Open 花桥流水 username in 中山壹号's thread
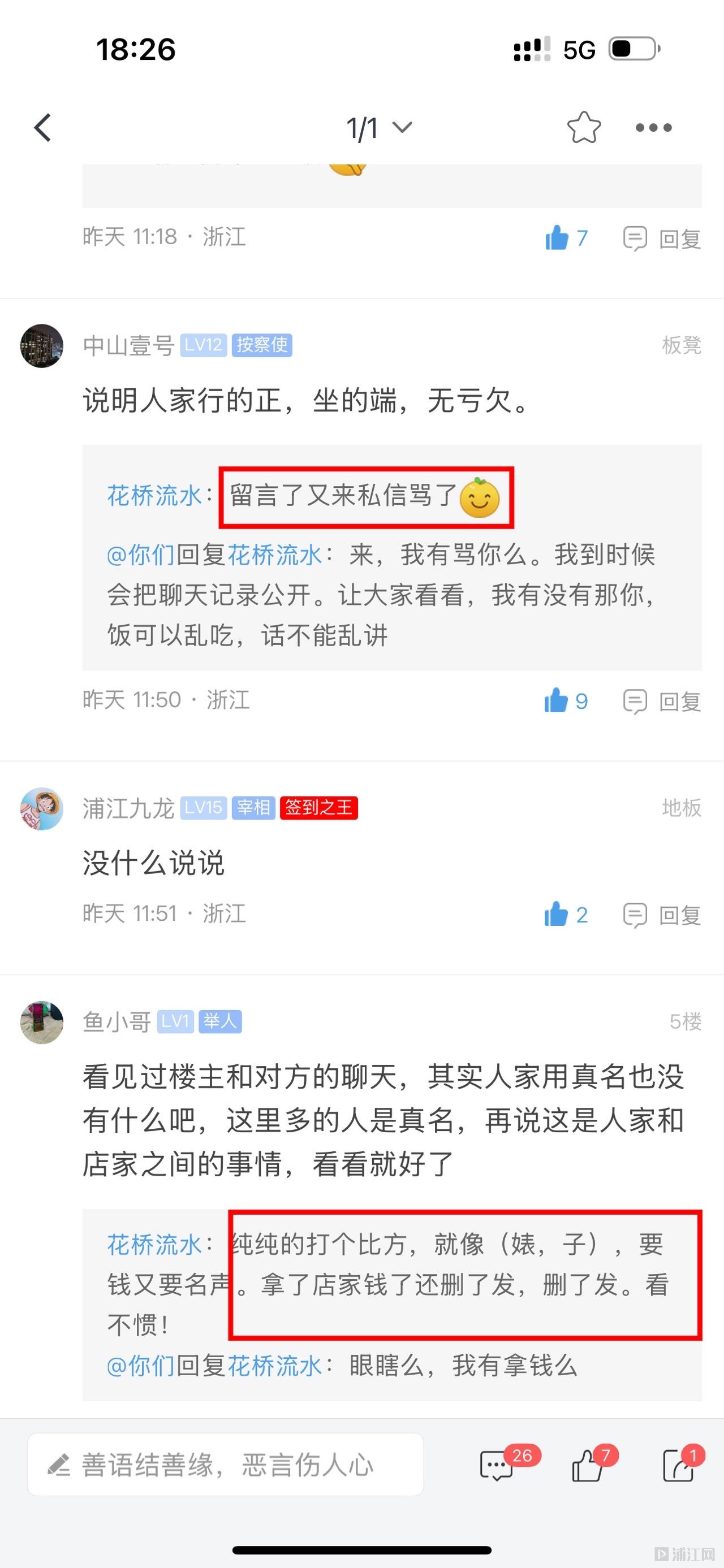The height and width of the screenshot is (1568, 724). click(x=154, y=496)
